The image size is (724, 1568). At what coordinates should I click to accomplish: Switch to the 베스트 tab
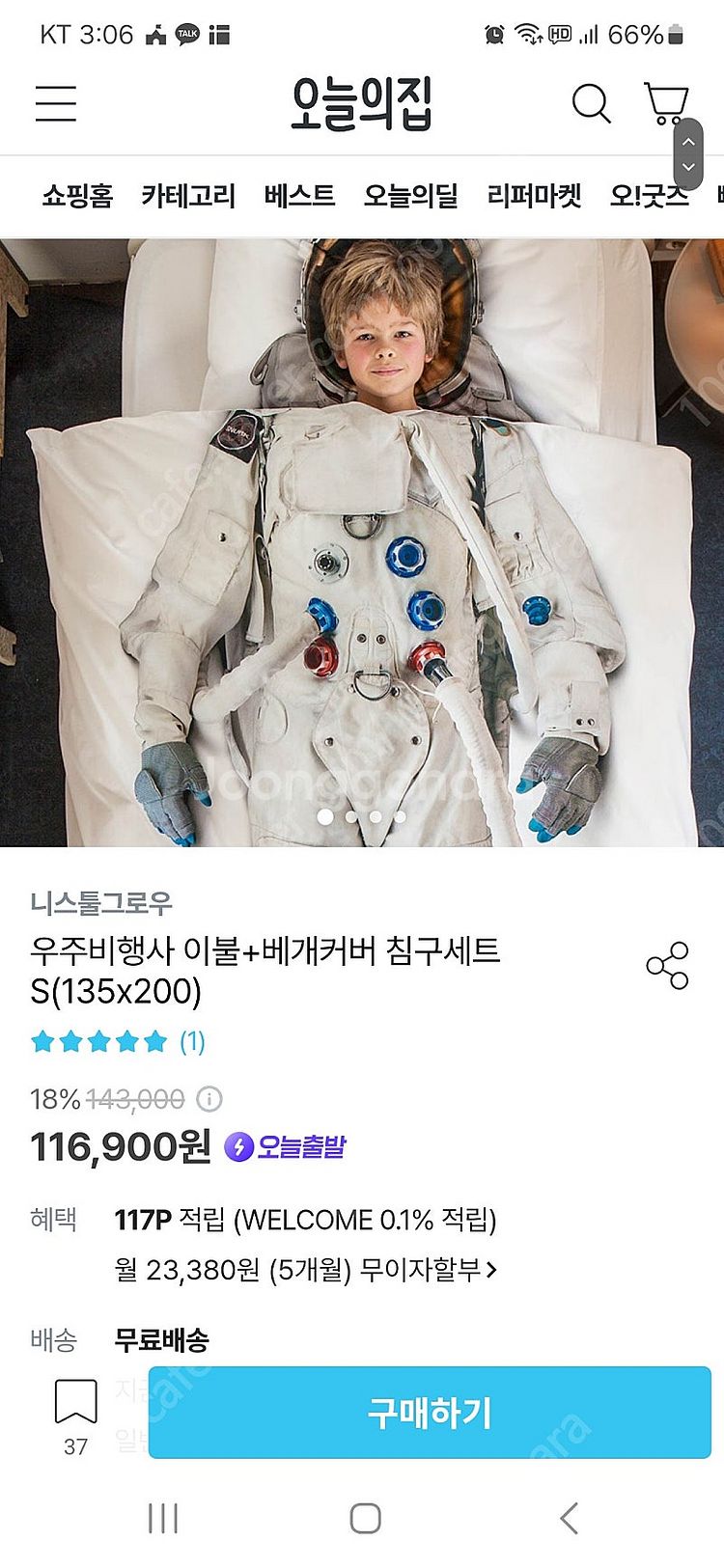click(x=299, y=196)
